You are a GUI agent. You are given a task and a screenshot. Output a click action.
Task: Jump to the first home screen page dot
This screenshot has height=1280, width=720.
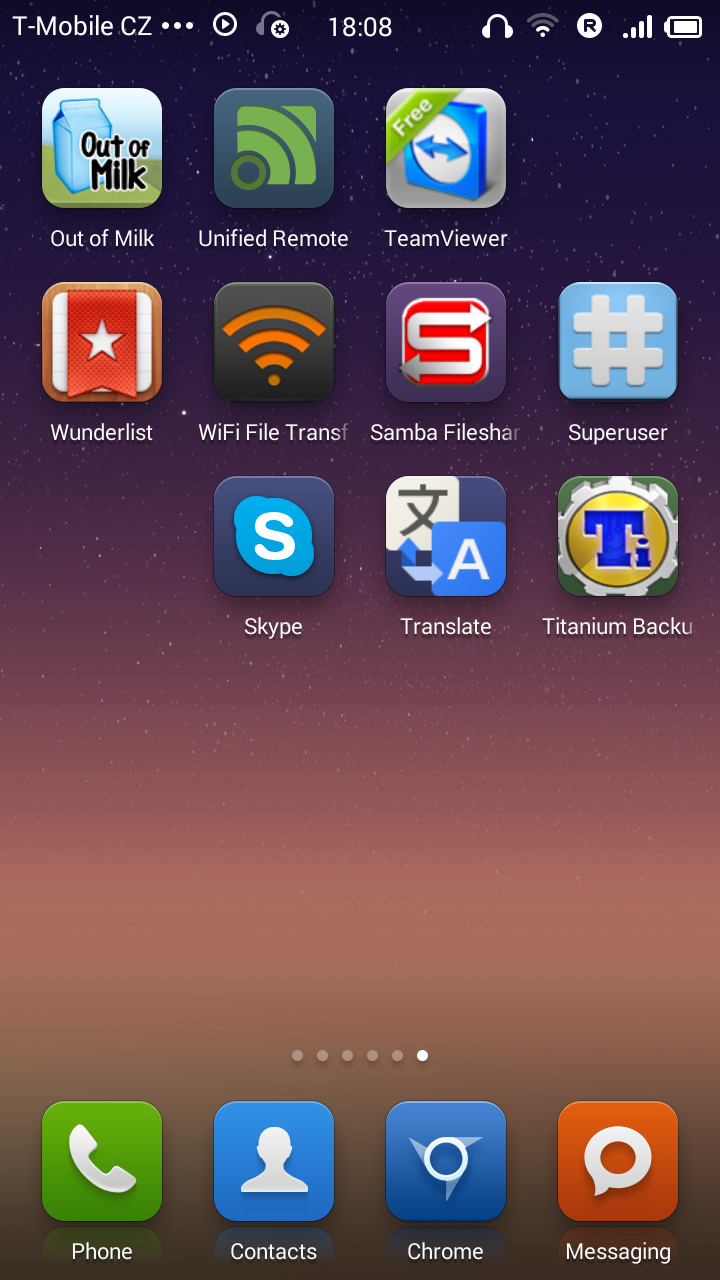(297, 1055)
